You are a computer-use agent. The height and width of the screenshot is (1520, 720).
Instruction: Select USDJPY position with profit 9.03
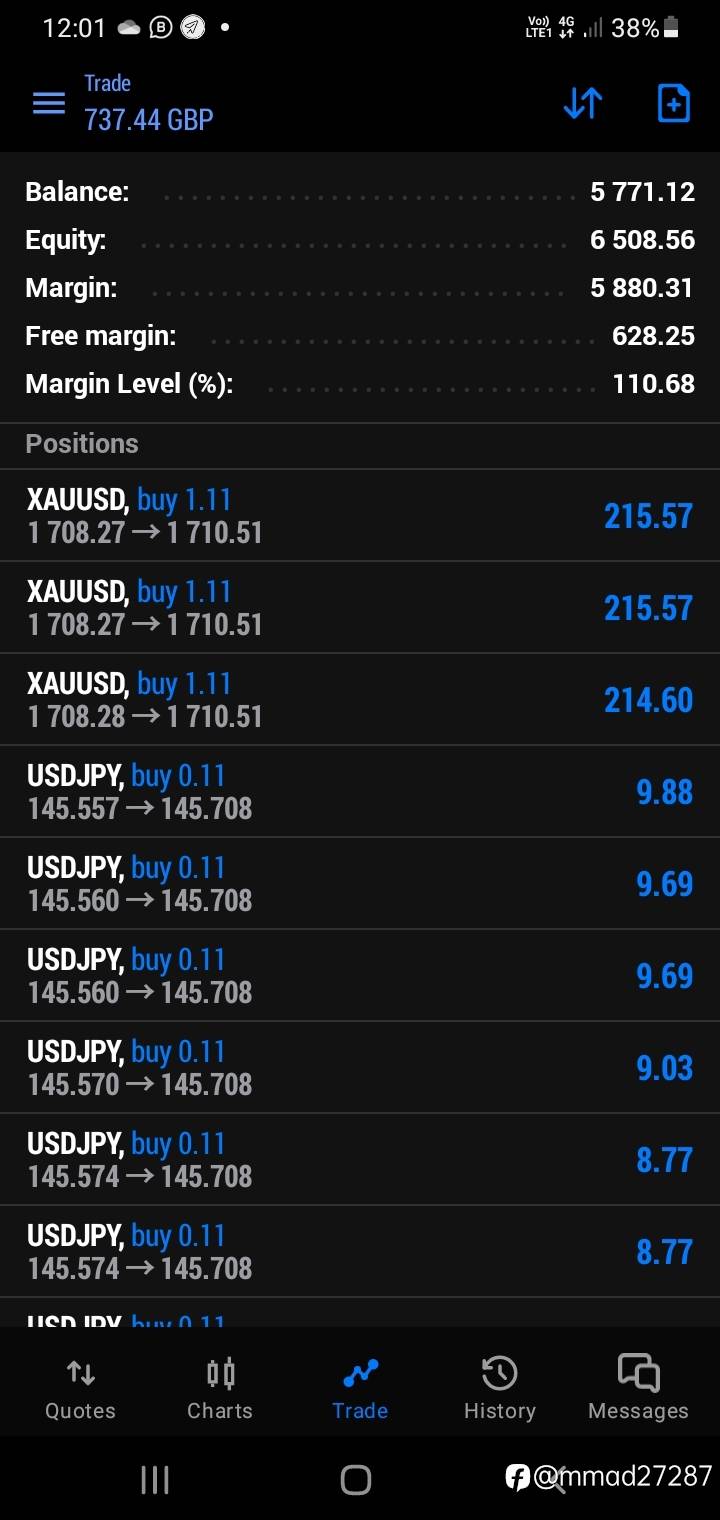tap(360, 1068)
